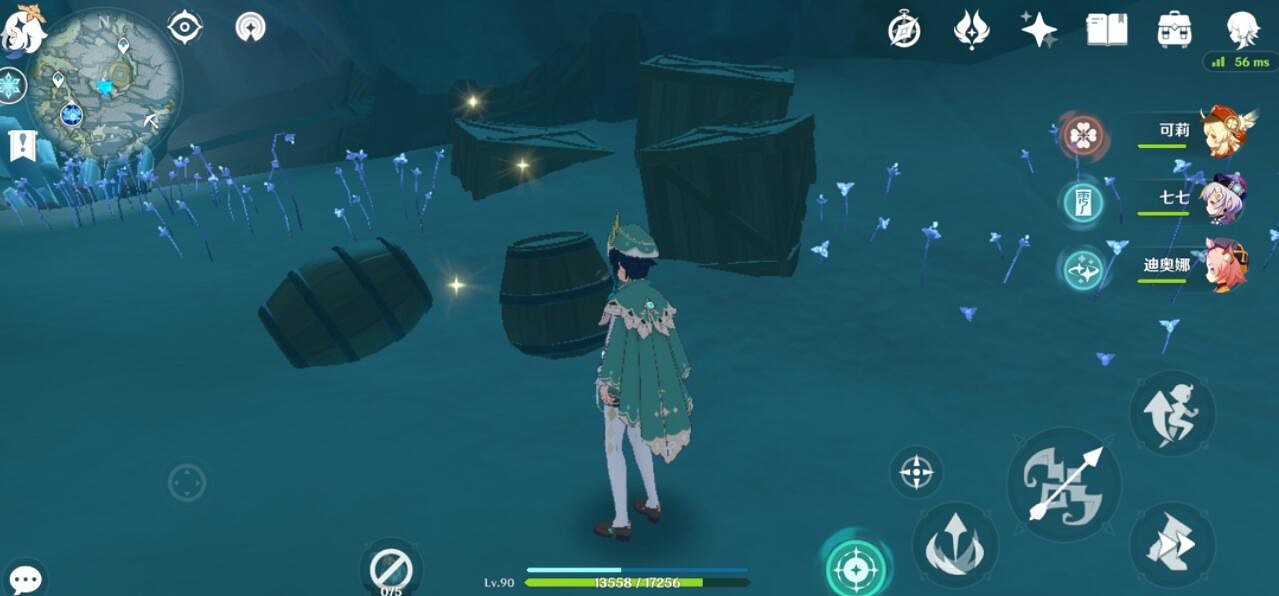Open the inventory backpack
Viewport: 1279px width, 596px height.
coord(1174,30)
